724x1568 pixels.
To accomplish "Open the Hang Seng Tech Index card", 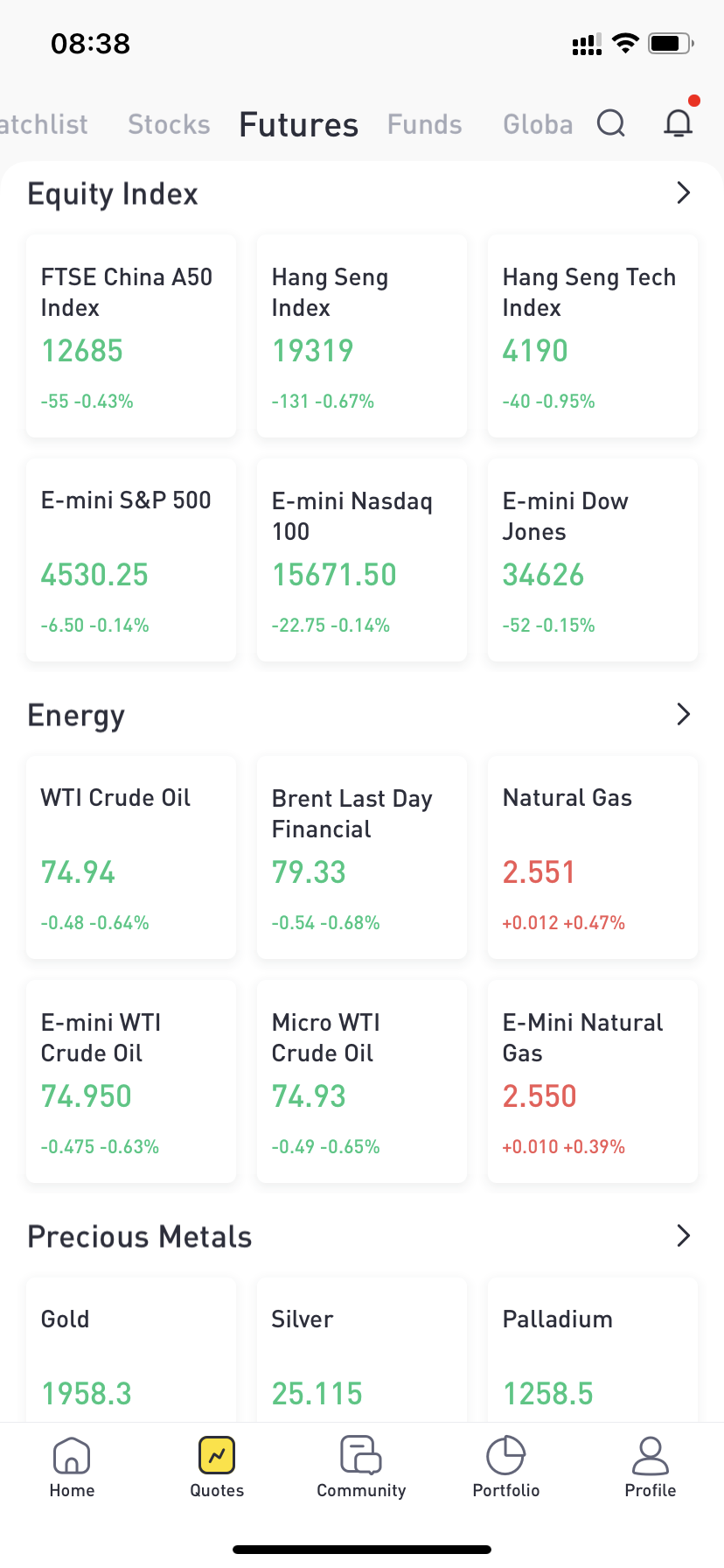I will click(593, 336).
